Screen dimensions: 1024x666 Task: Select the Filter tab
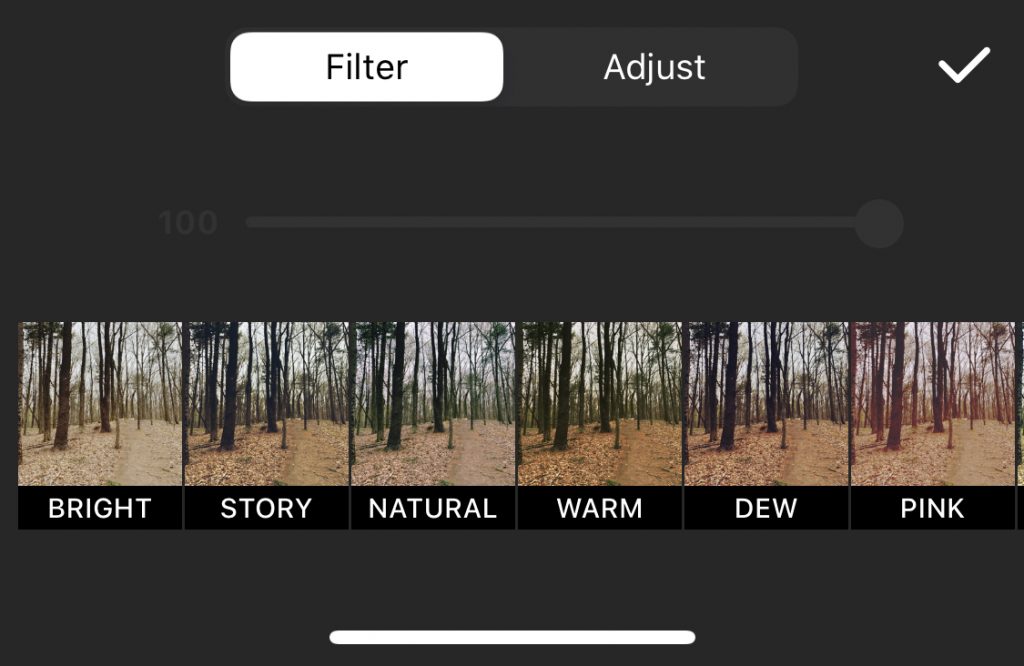[x=367, y=67]
